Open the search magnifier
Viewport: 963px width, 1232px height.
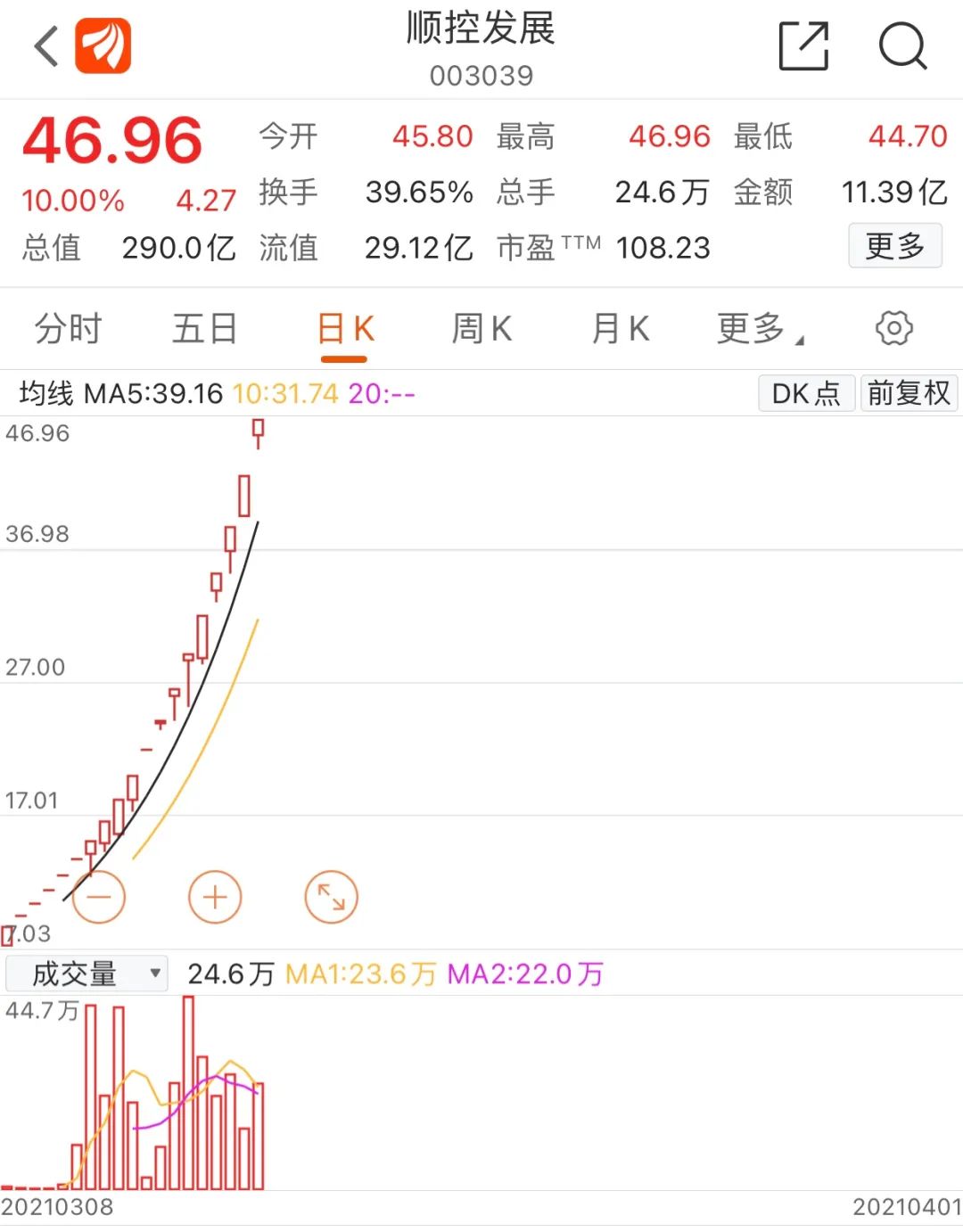(x=902, y=46)
